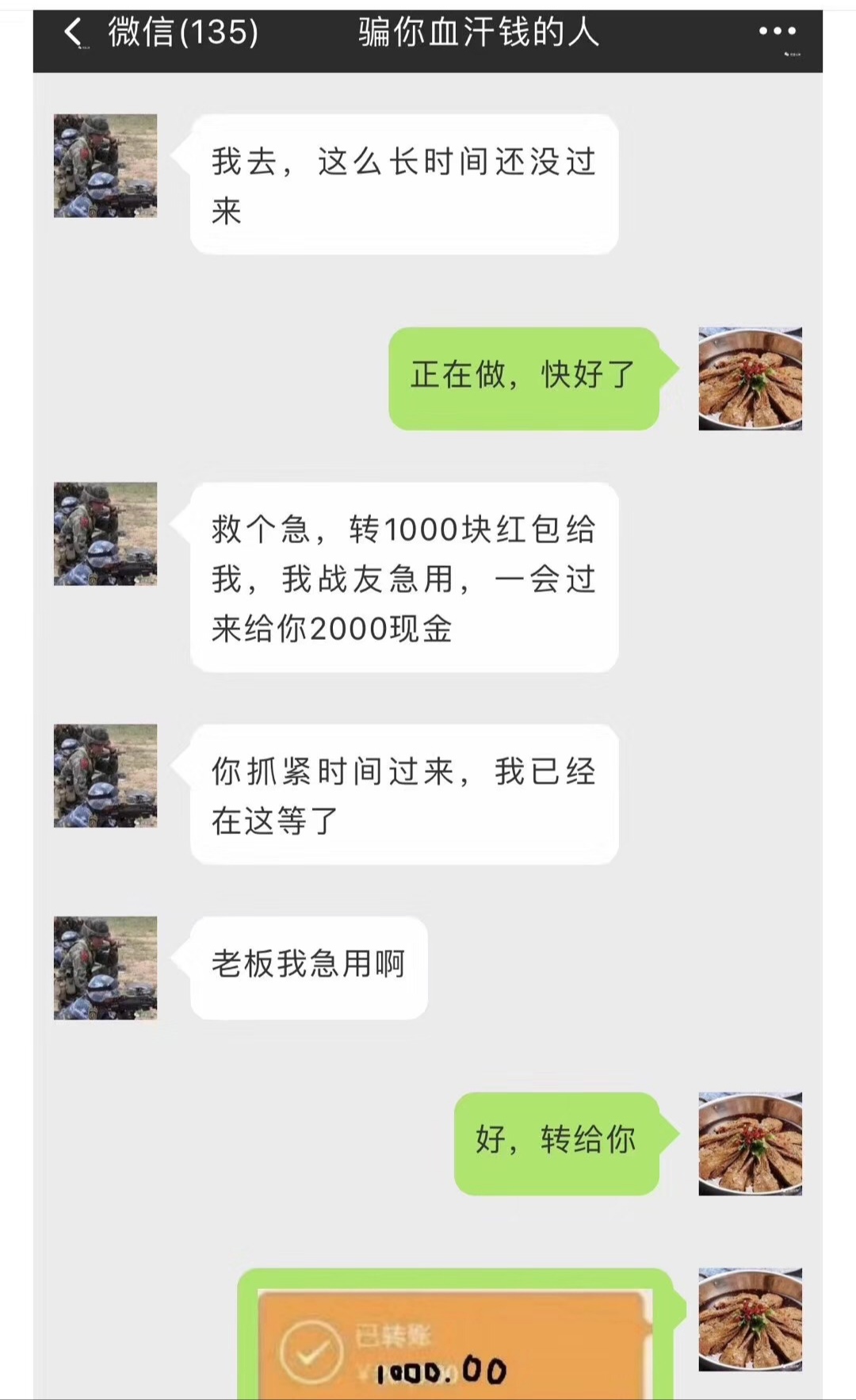Open the chat info overflow menu

[777, 32]
